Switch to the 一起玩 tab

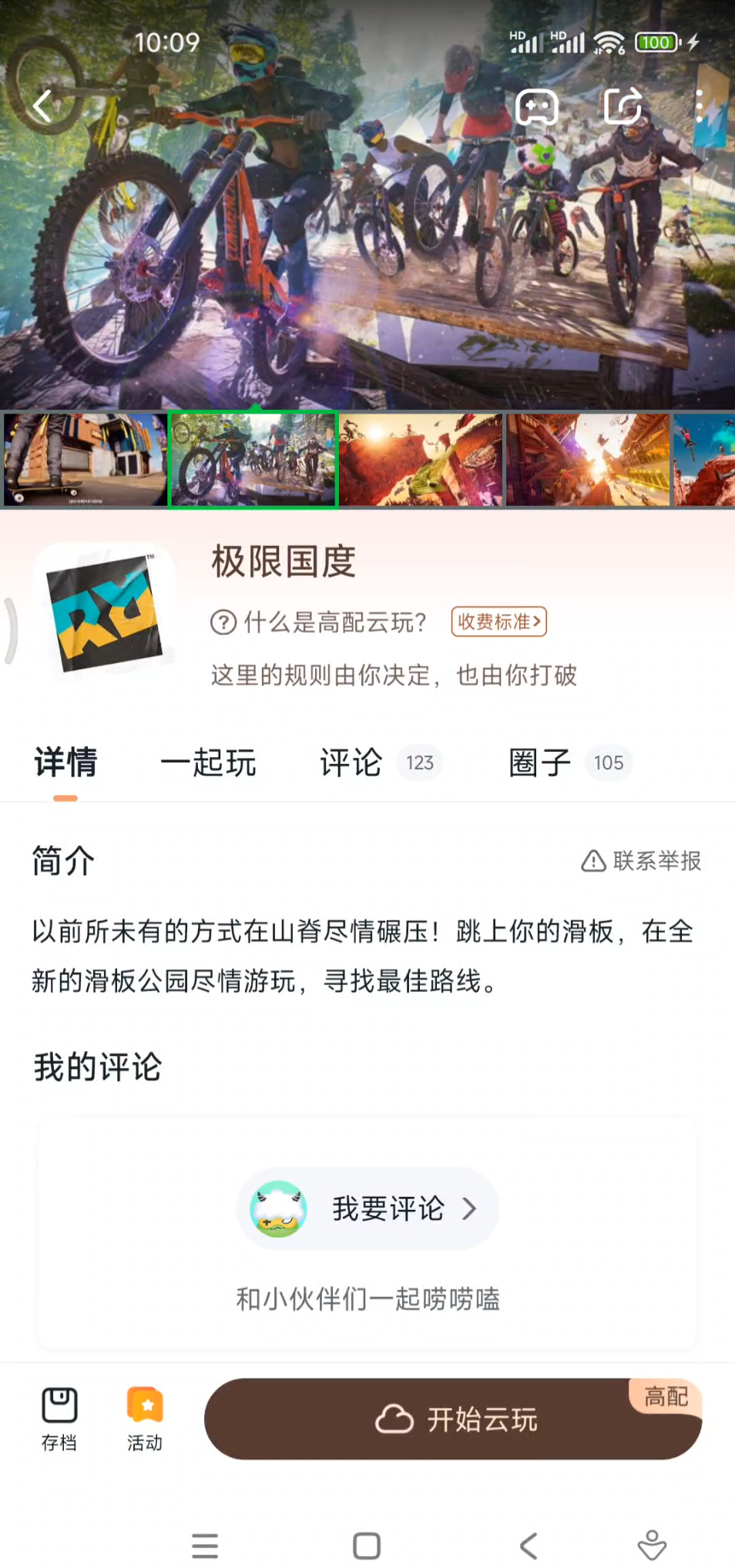tap(208, 763)
